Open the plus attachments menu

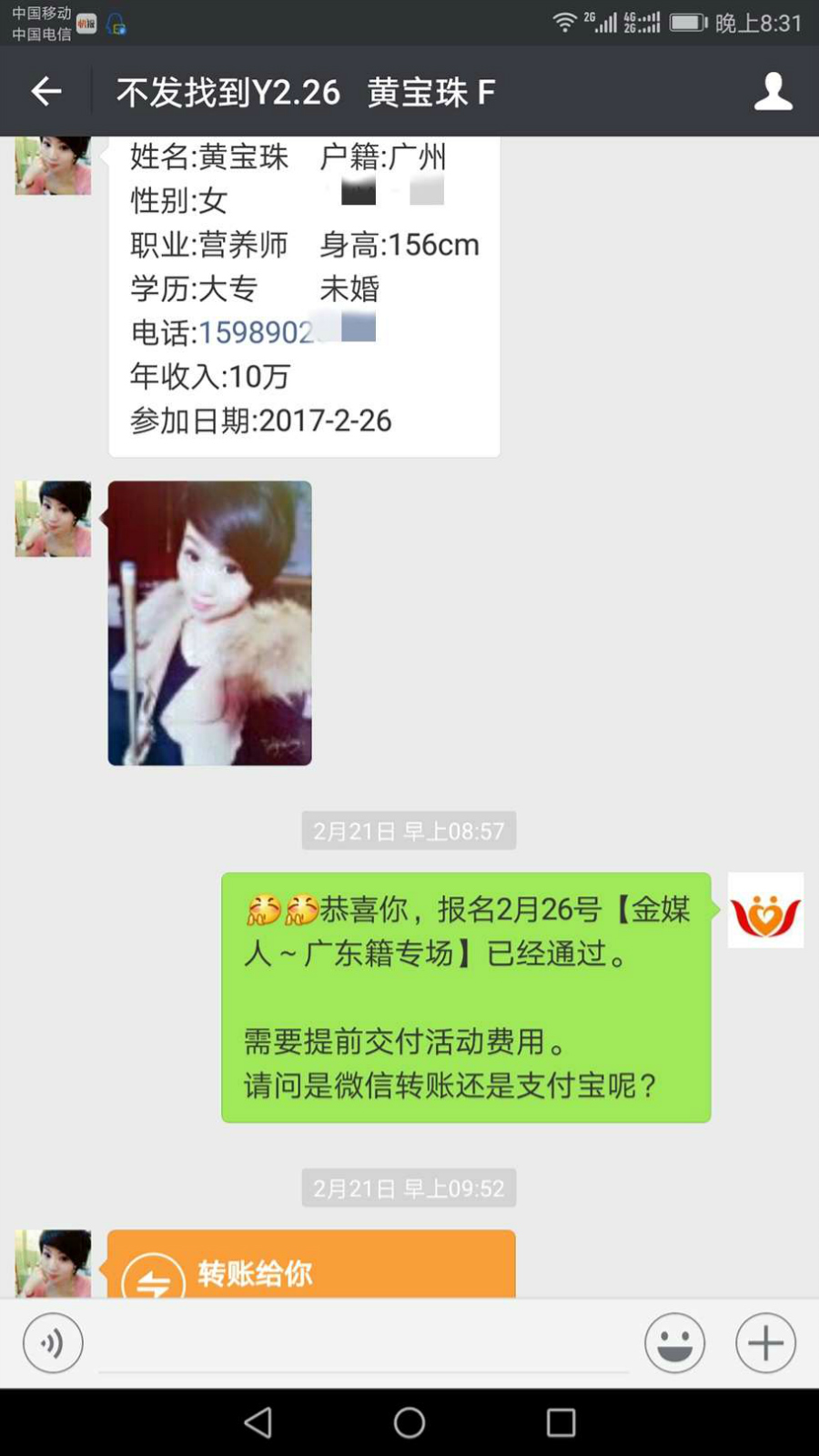click(765, 1342)
